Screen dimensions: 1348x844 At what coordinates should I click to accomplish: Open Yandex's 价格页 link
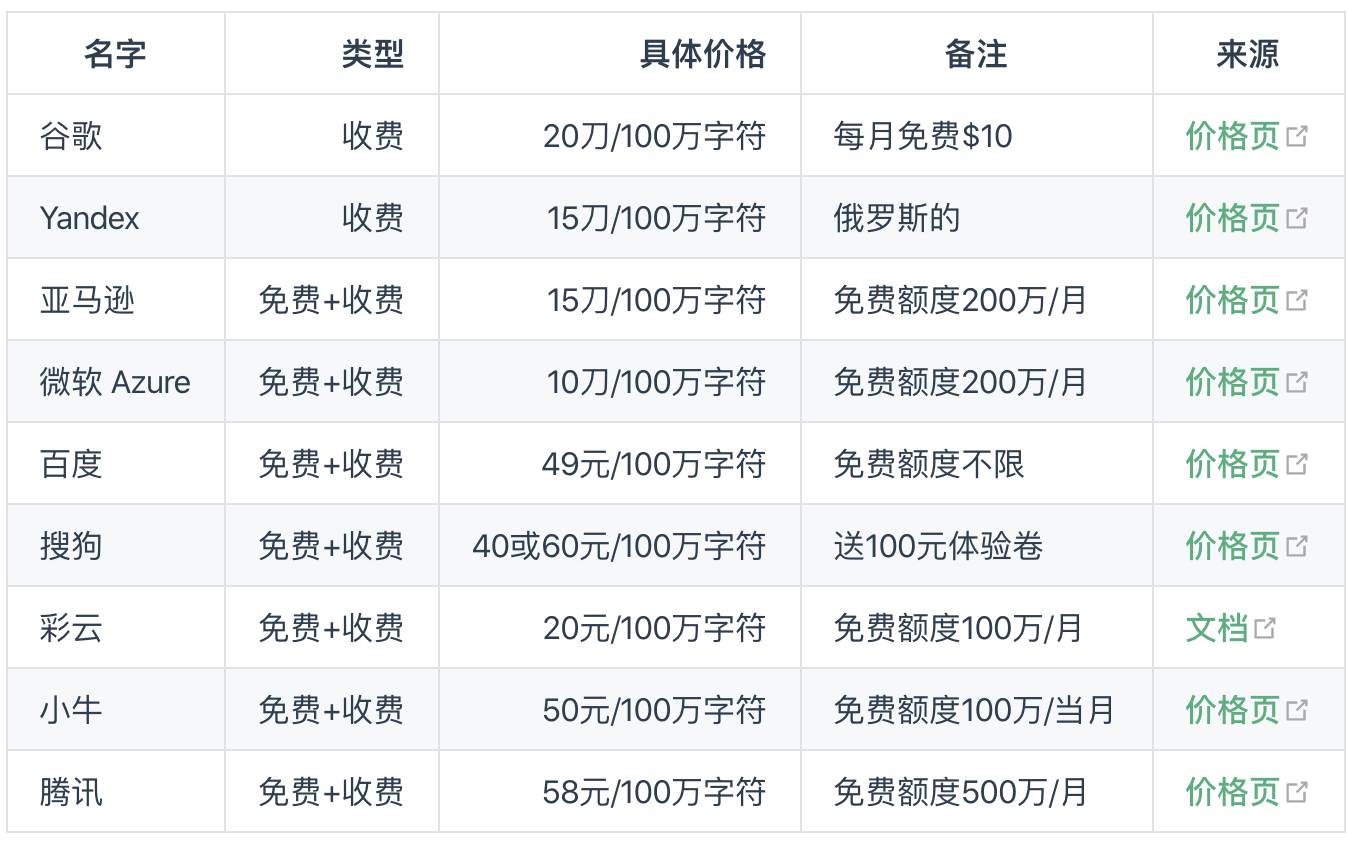click(x=1233, y=218)
